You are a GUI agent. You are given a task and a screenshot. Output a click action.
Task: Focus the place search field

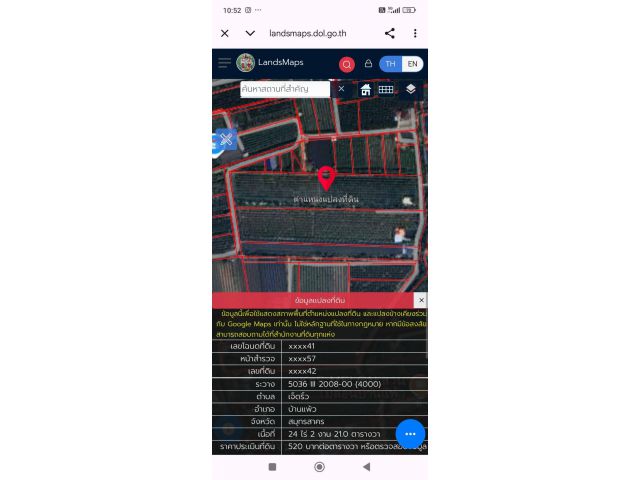[285, 89]
